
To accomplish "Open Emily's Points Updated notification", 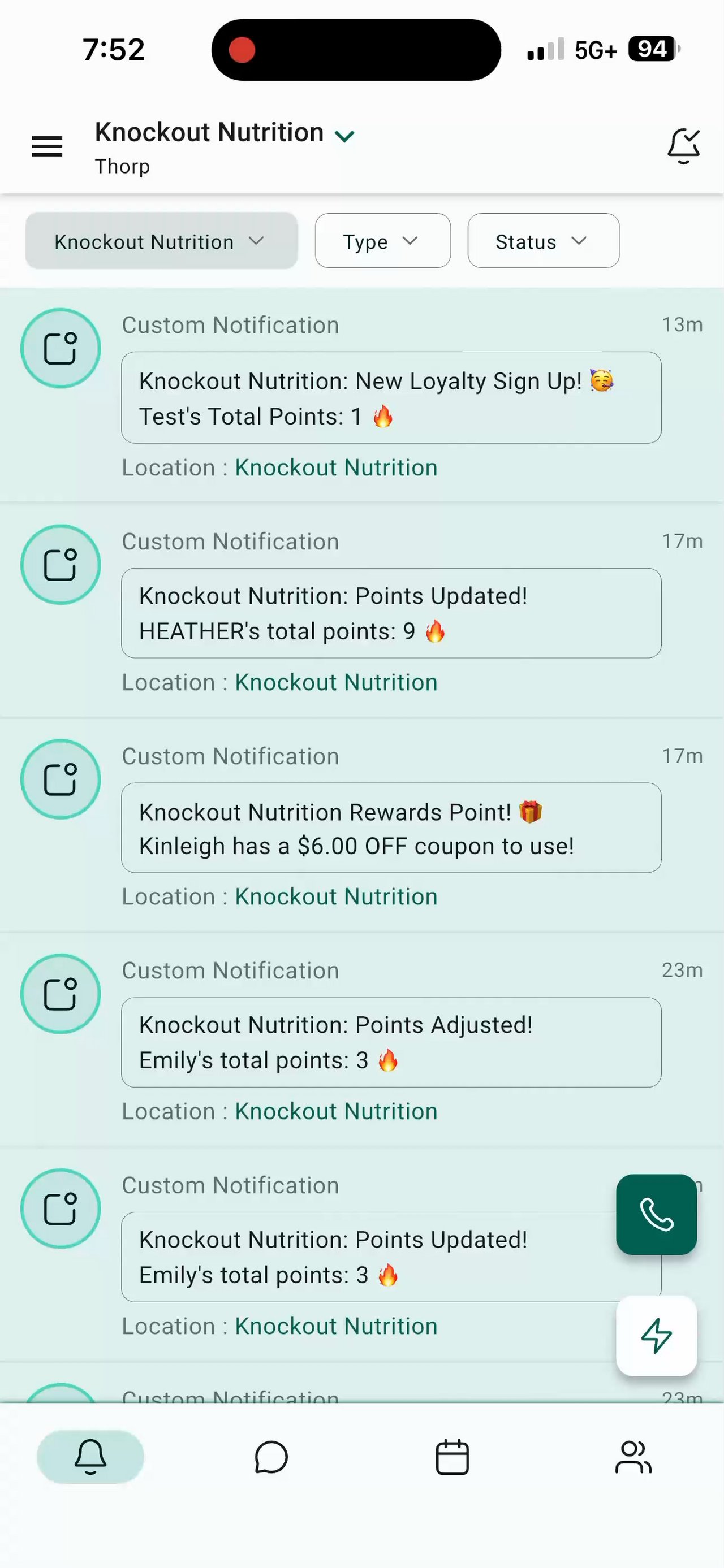I will click(x=365, y=1257).
